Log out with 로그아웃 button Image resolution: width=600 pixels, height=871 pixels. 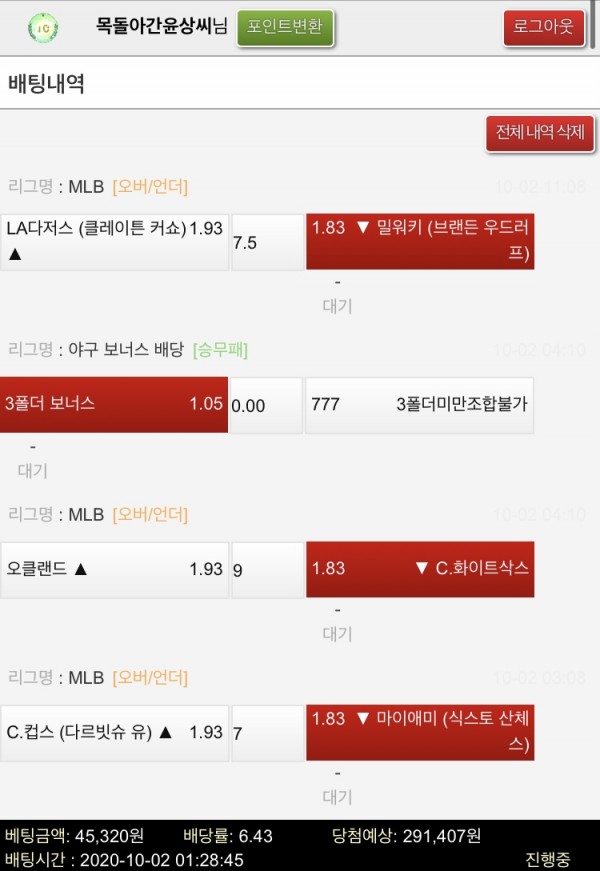543,27
